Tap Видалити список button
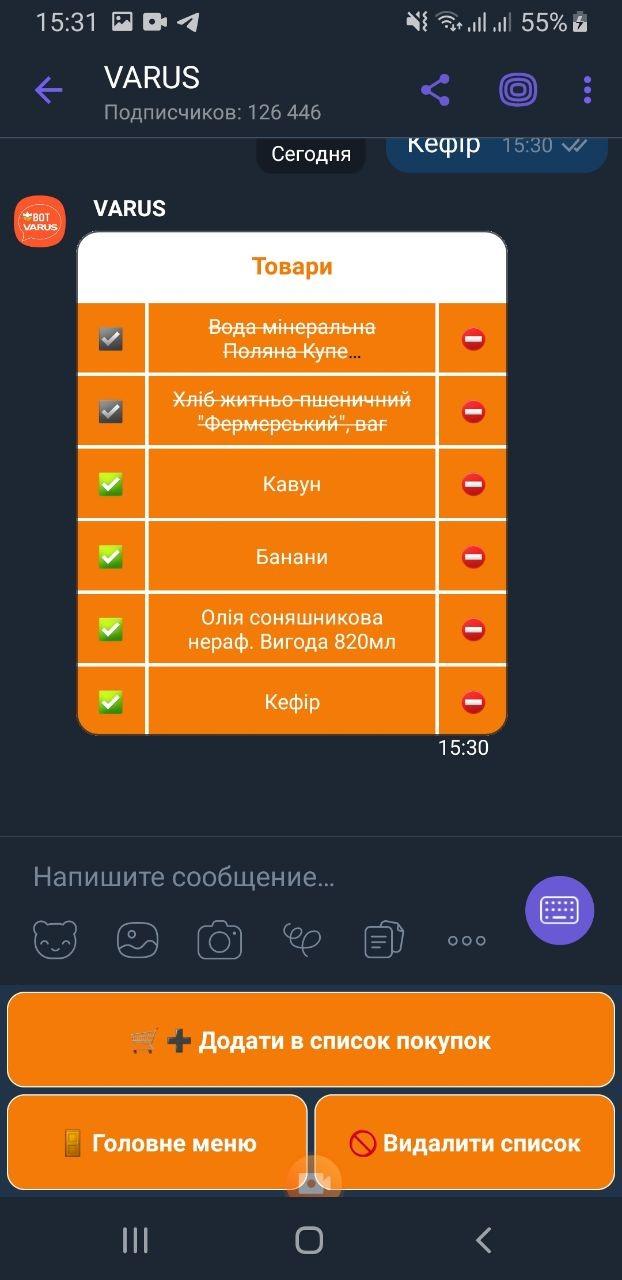Viewport: 622px width, 1280px height. [465, 1143]
